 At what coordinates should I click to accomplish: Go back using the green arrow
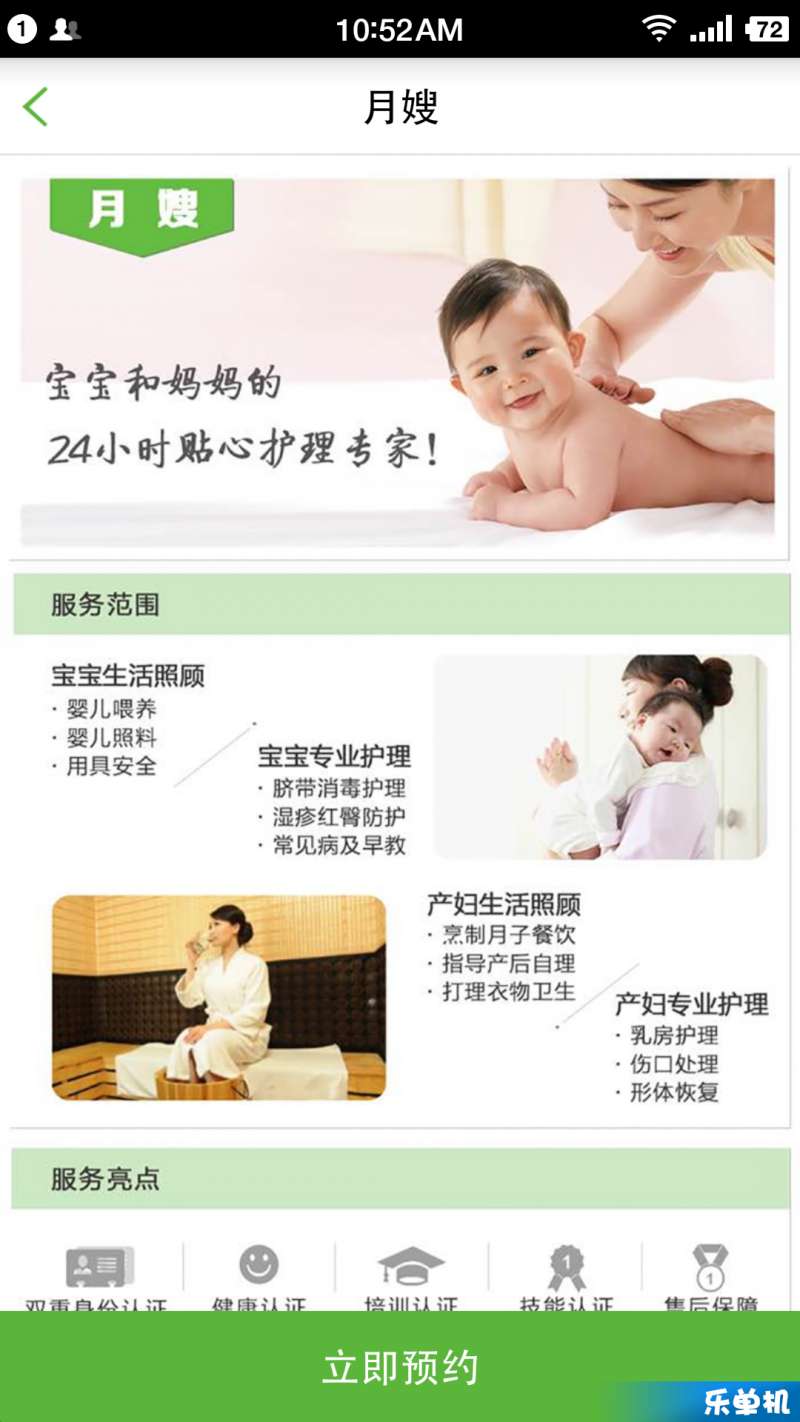click(x=36, y=107)
